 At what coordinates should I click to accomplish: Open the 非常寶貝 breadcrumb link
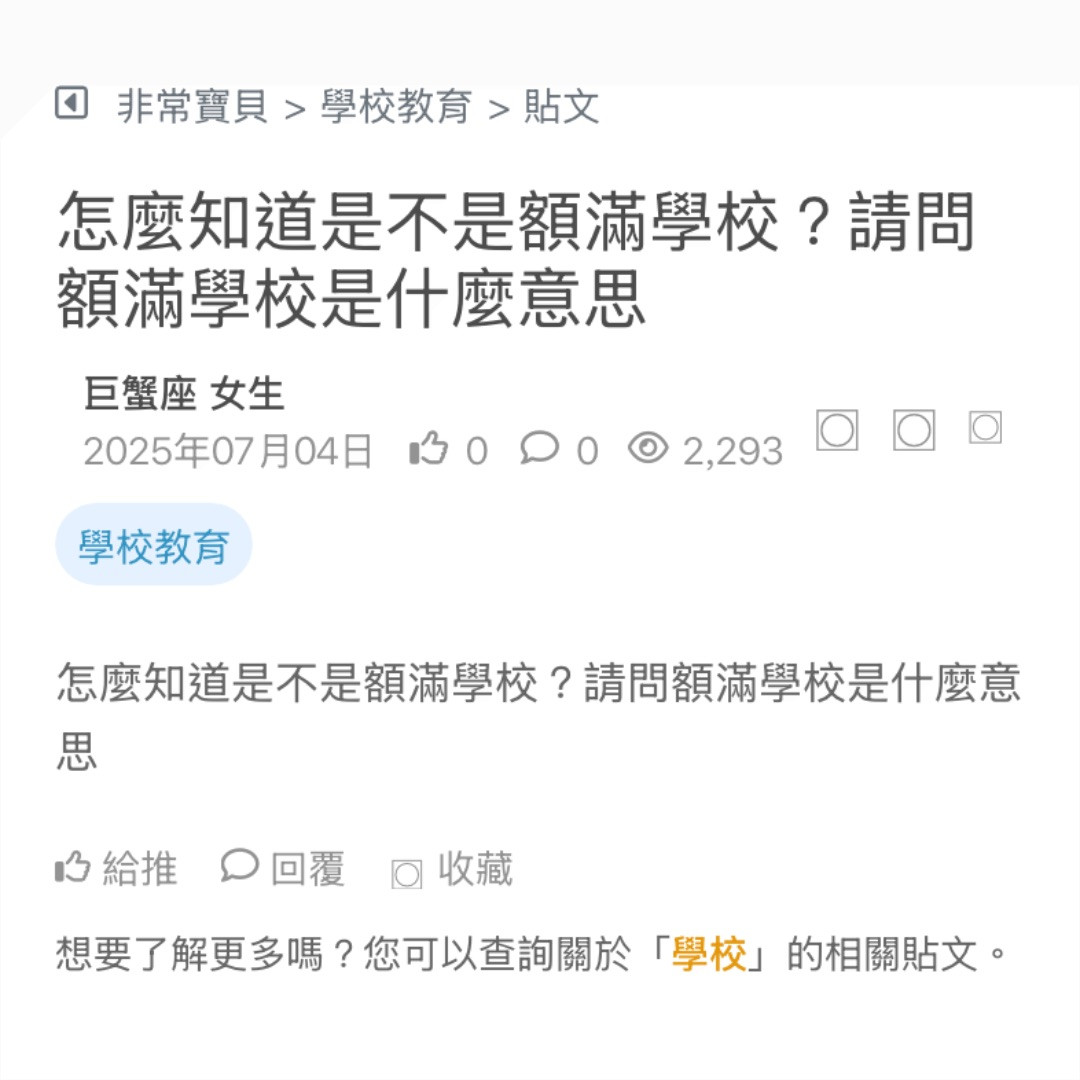(193, 107)
